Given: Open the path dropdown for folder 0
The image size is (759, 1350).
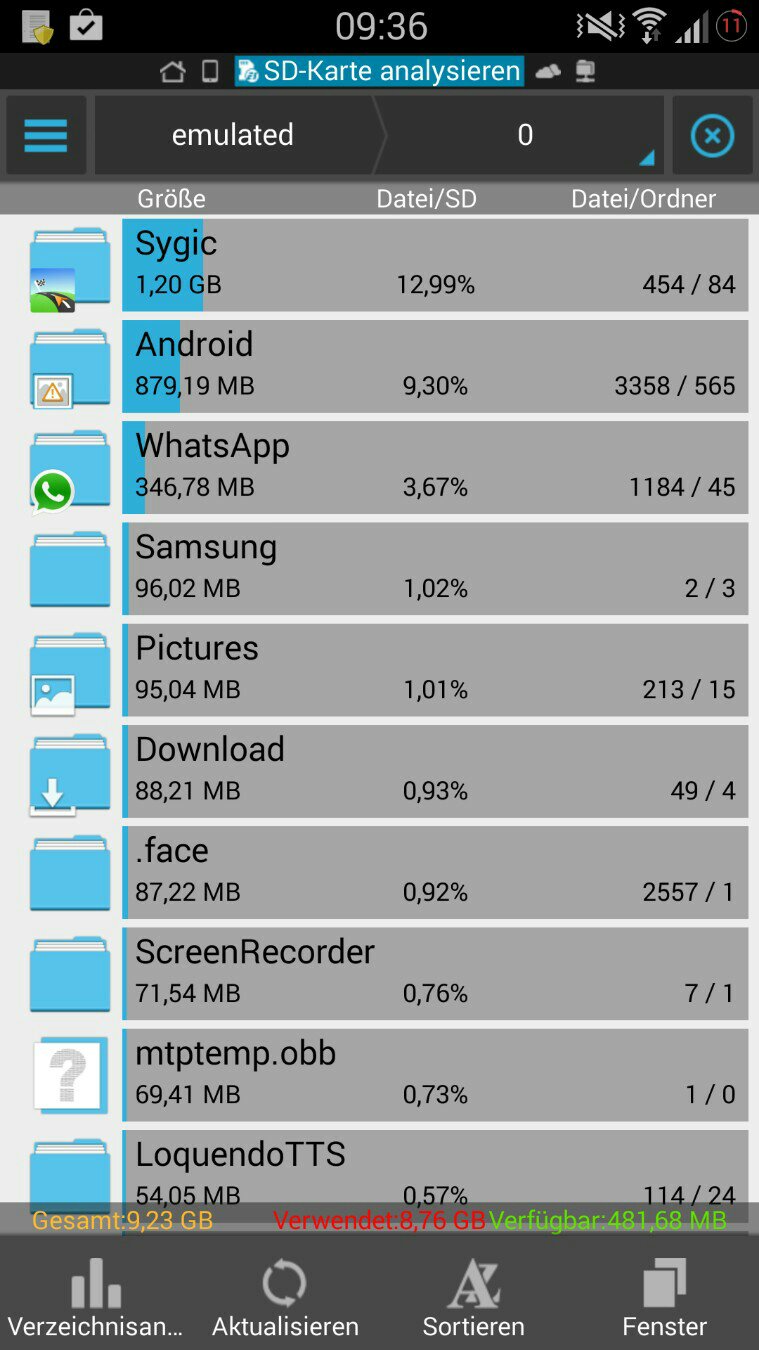Looking at the screenshot, I should tap(525, 135).
